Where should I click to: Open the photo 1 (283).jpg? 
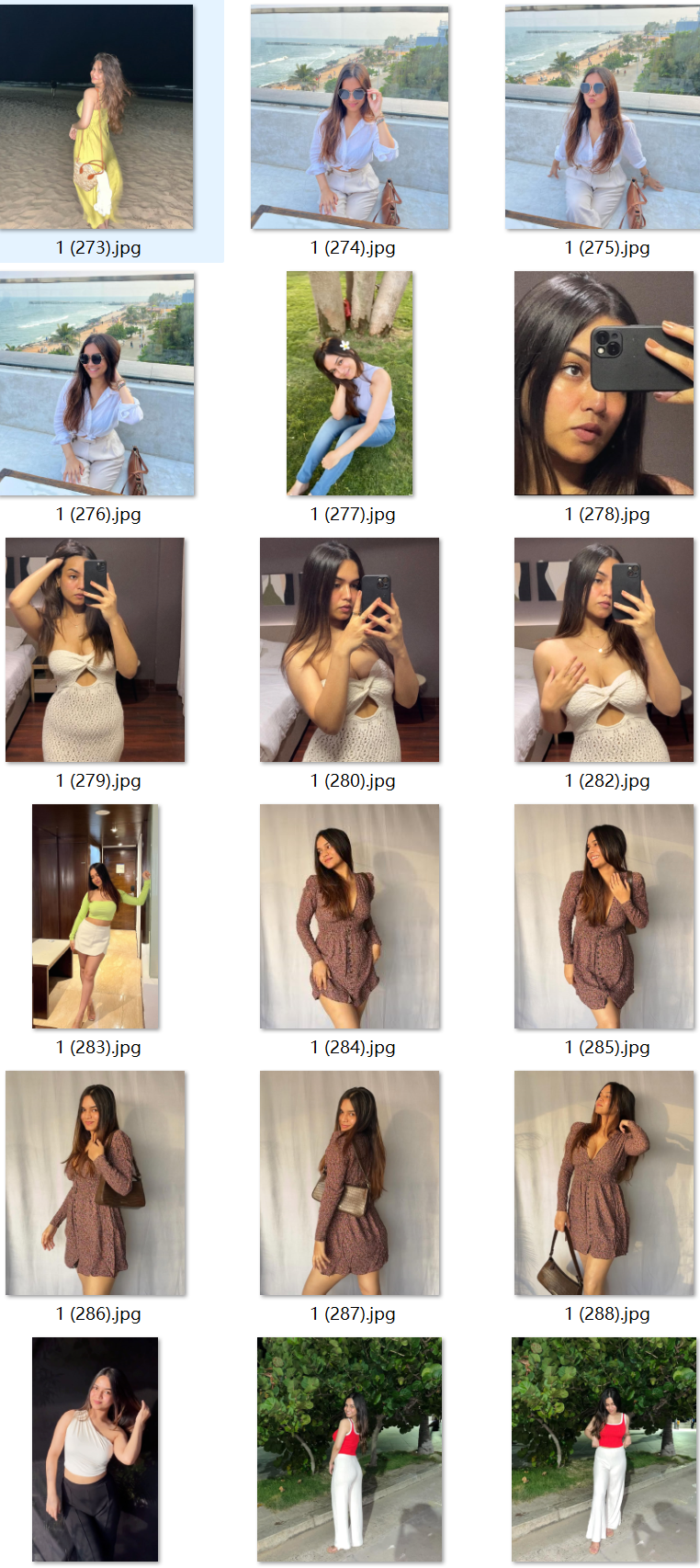(x=96, y=916)
